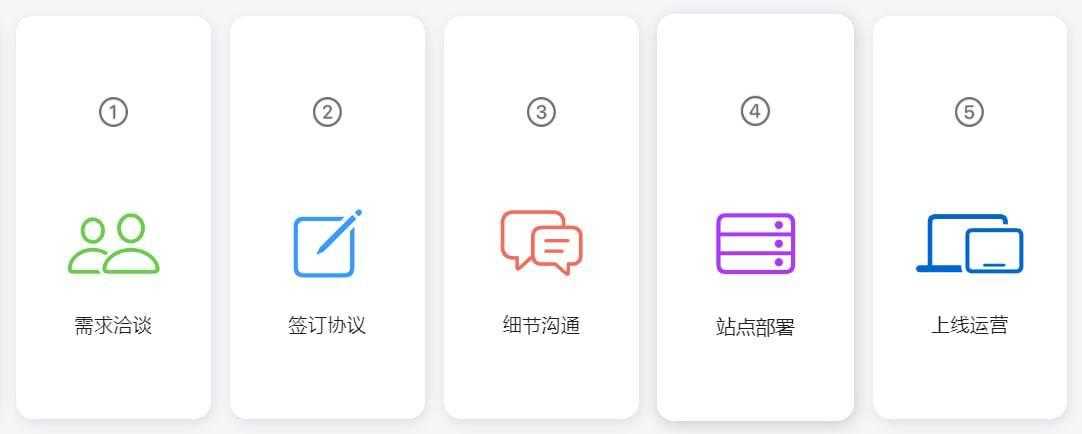Tap the 细节沟通 step card
This screenshot has height=434, width=1082.
[541, 217]
